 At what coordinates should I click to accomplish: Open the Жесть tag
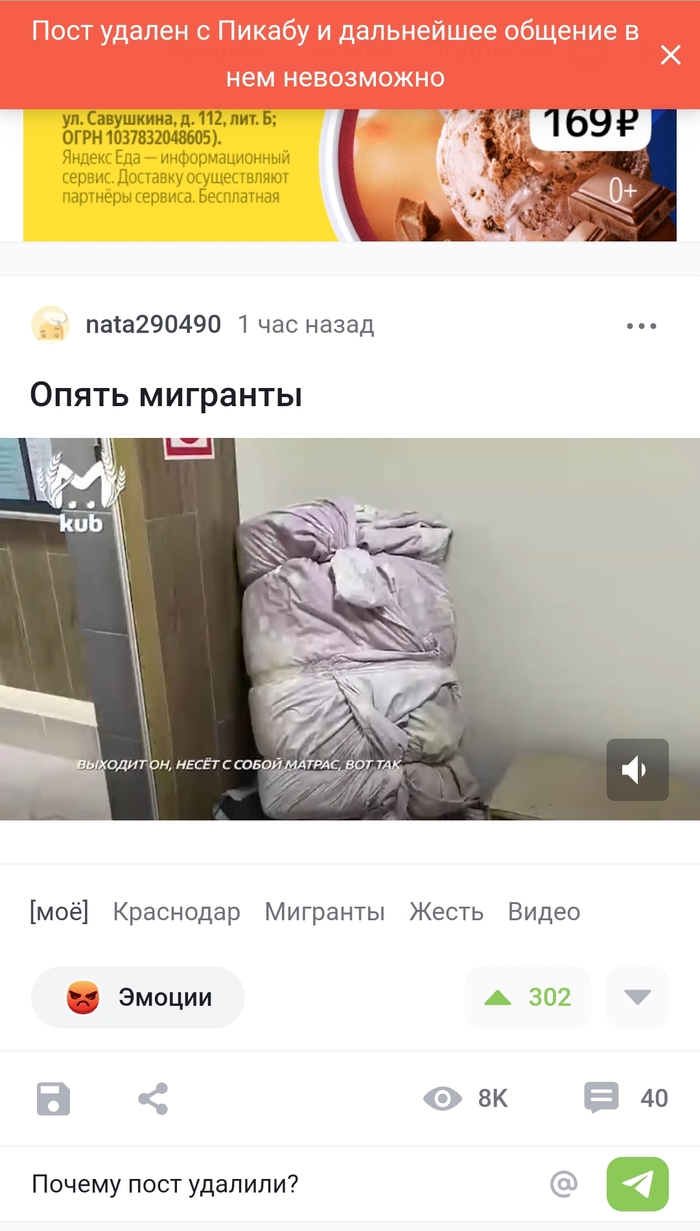[446, 911]
